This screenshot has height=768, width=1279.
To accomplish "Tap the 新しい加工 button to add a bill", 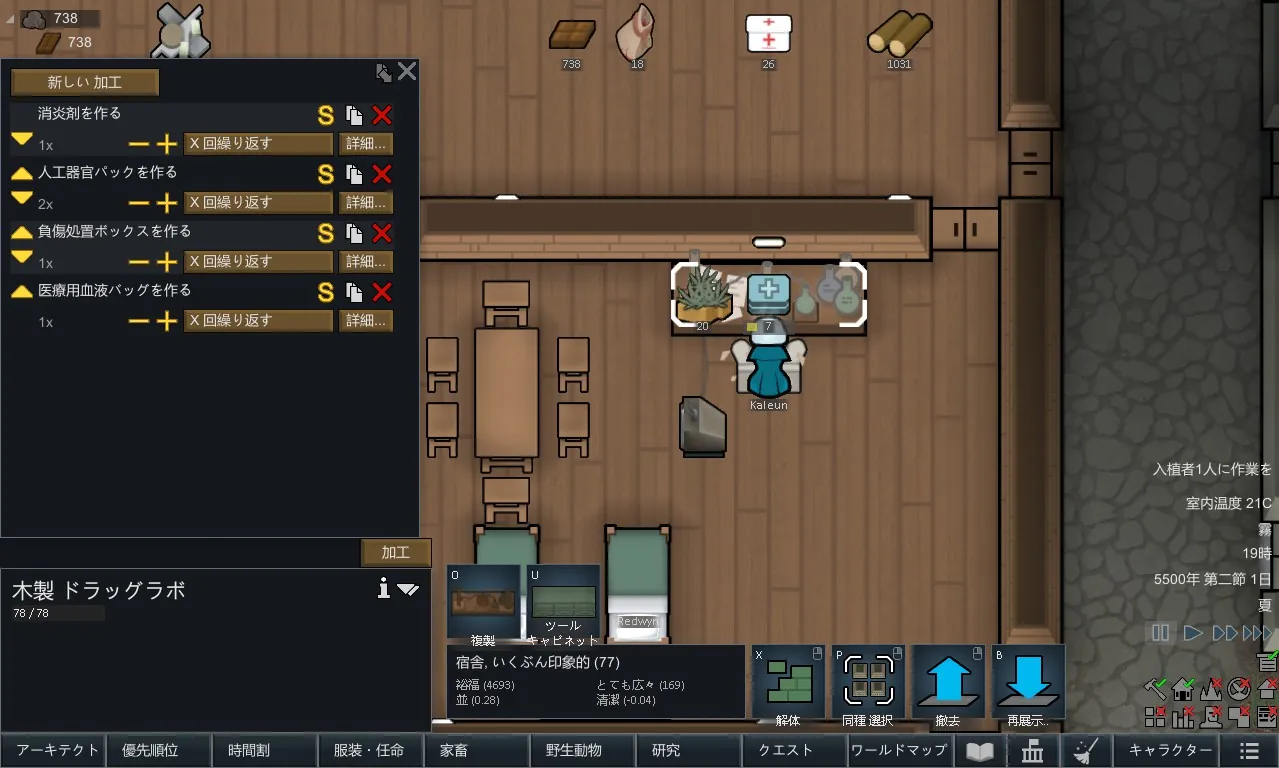I will pos(85,82).
